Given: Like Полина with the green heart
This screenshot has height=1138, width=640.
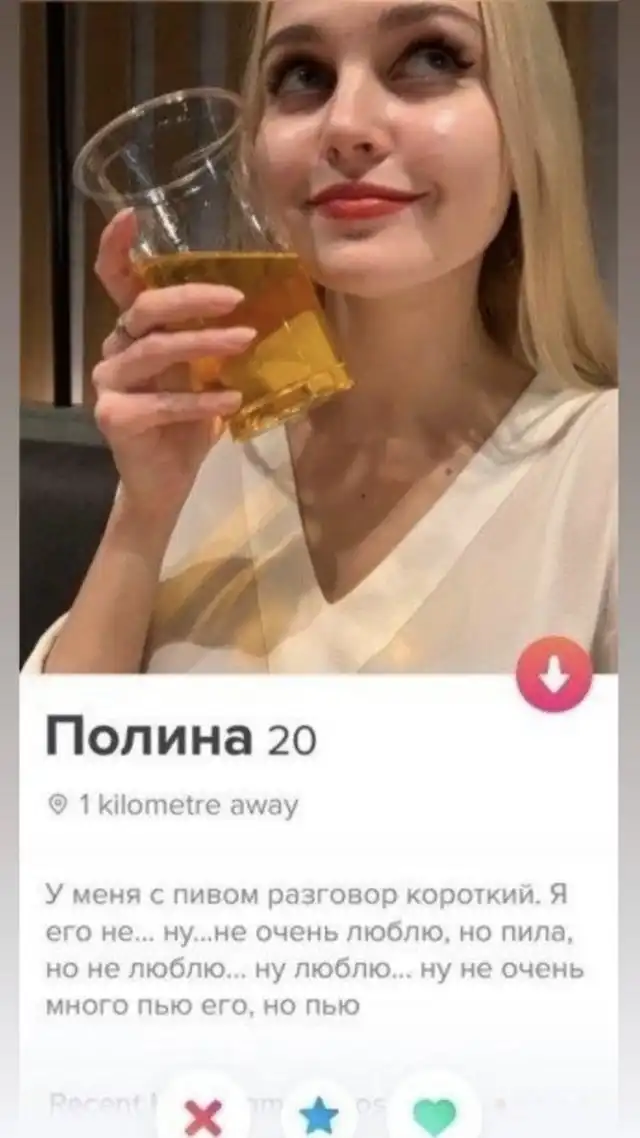Looking at the screenshot, I should tap(432, 1111).
